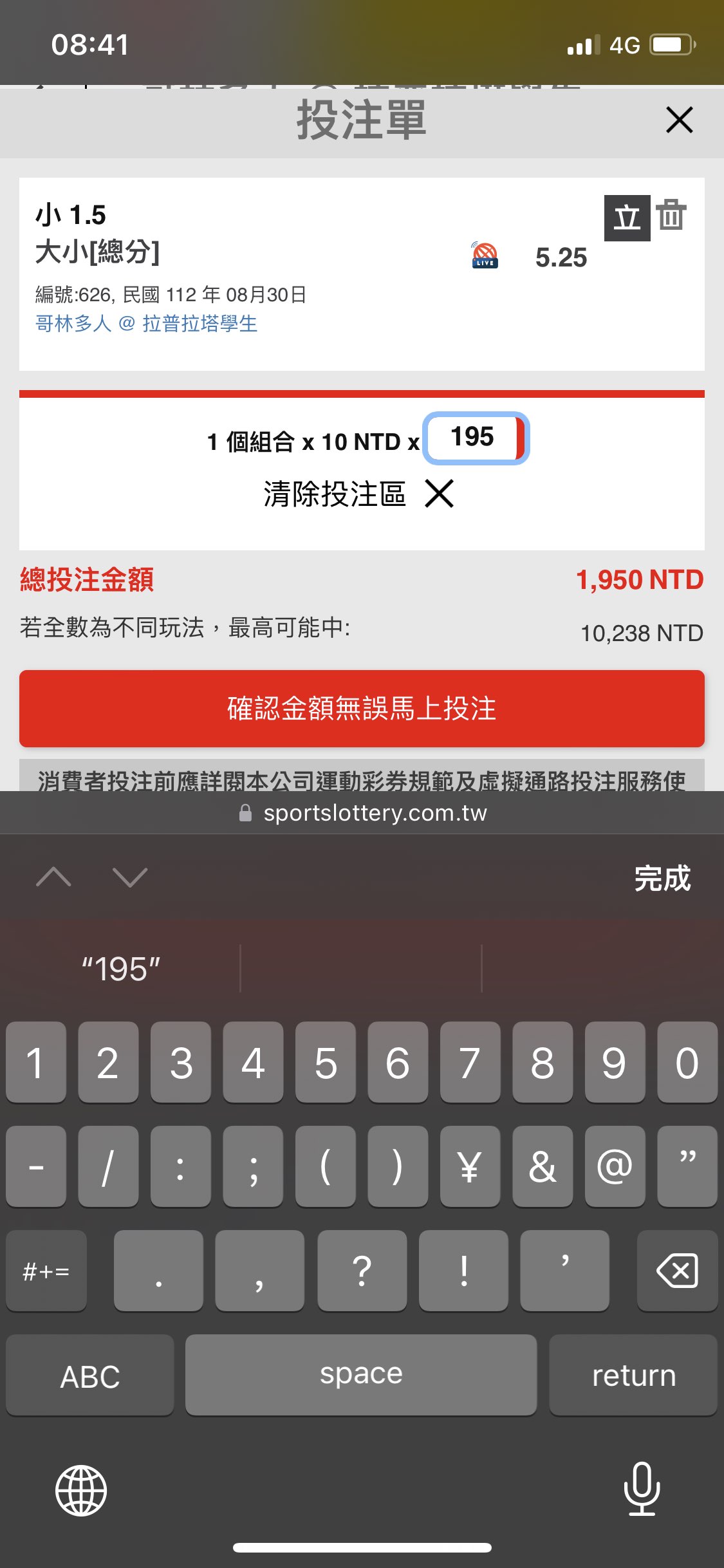Jump to next field with down arrow
Image resolution: width=724 pixels, height=1568 pixels.
tap(130, 877)
